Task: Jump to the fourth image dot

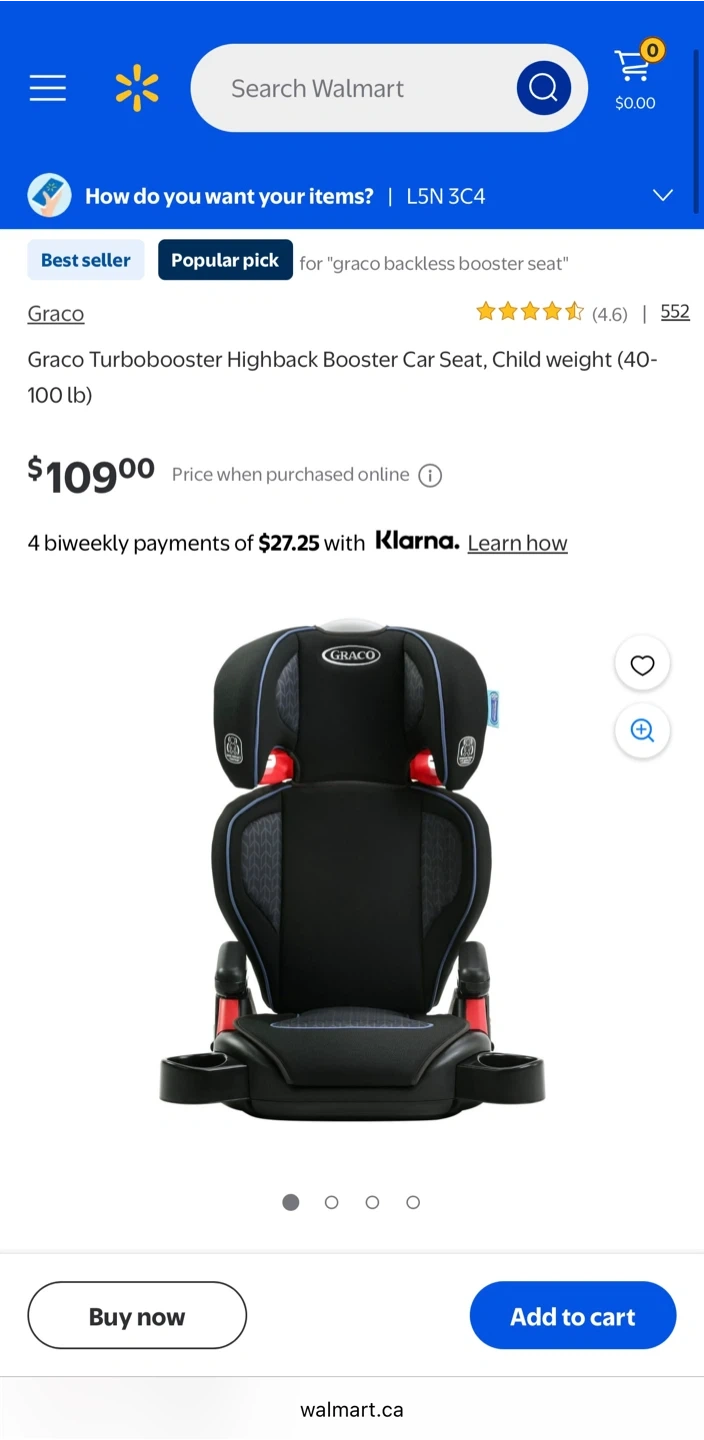Action: 413,1202
